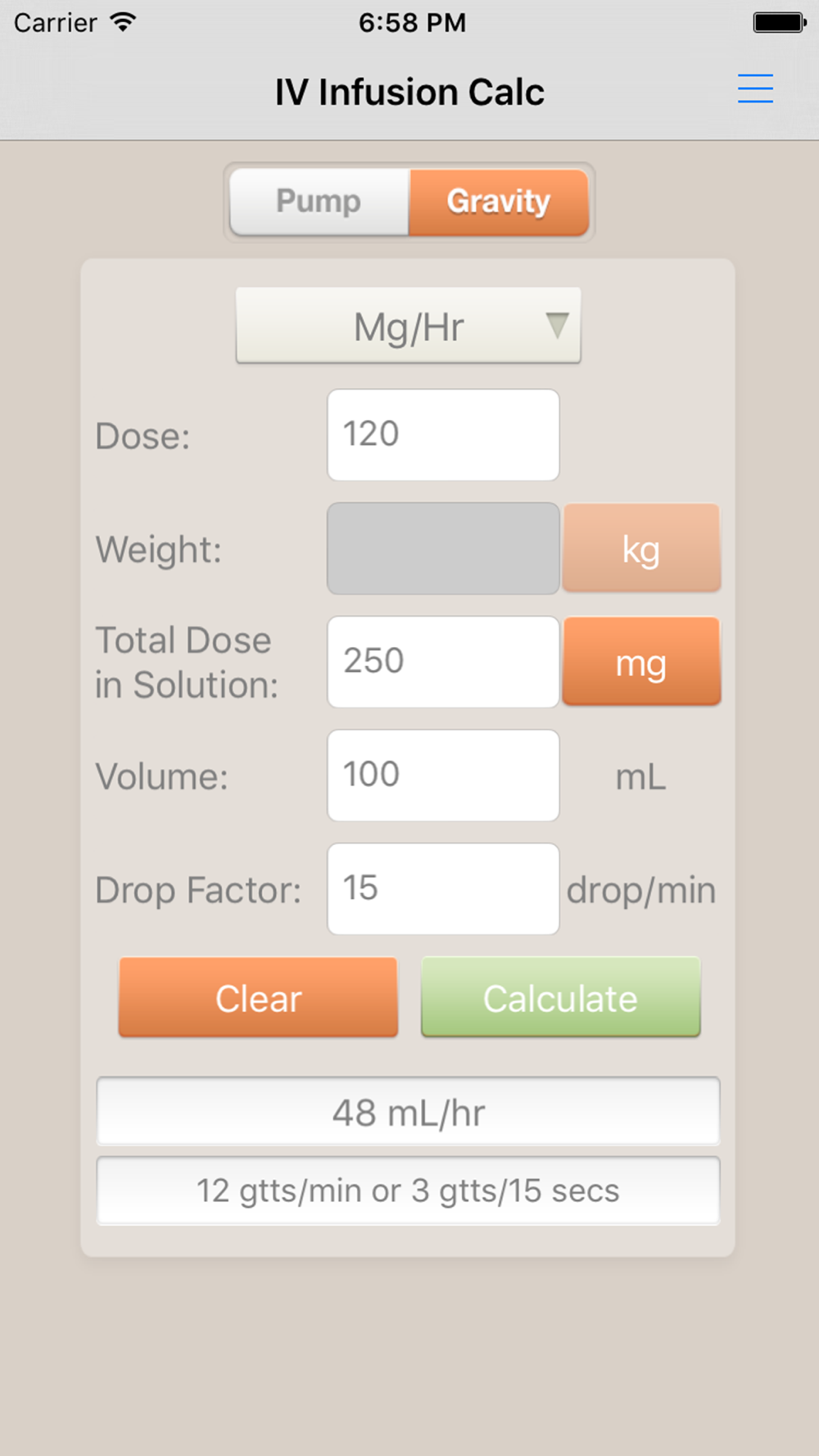Expand the Mg/Hr unit dropdown

[x=409, y=325]
